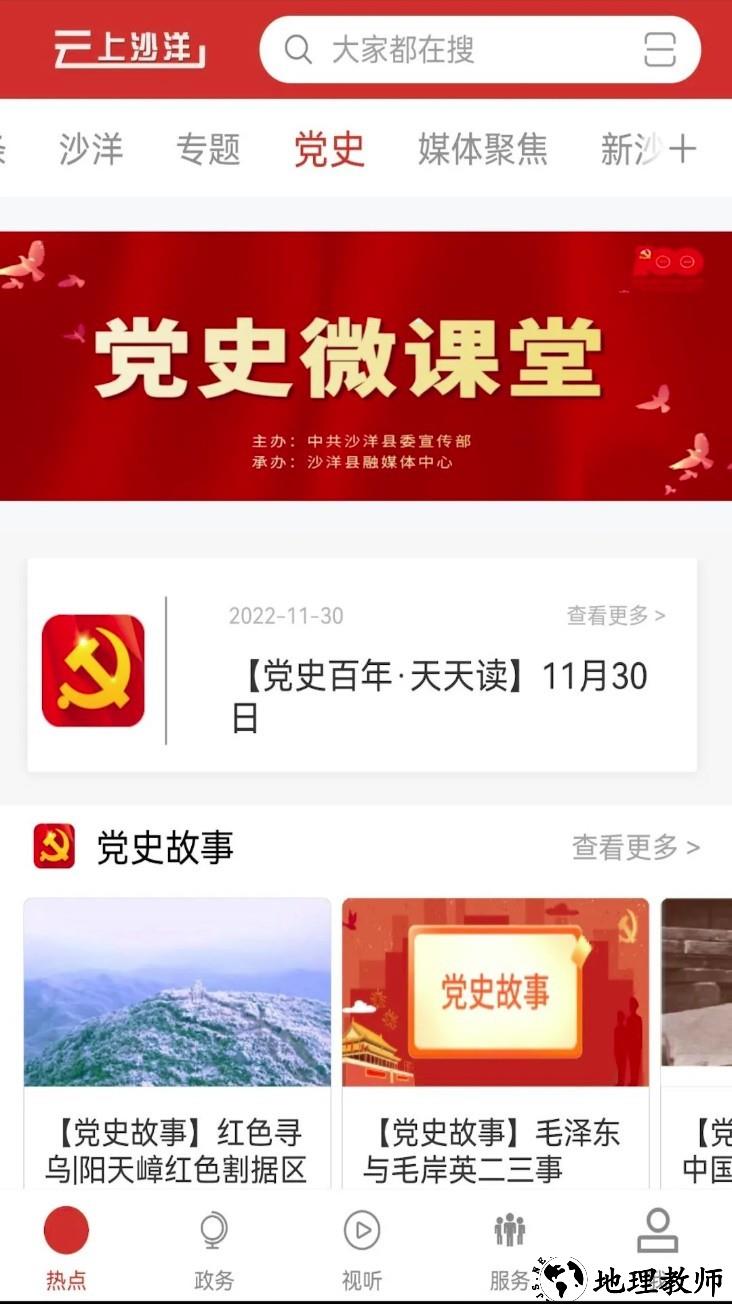The image size is (732, 1304).
Task: Select the currently highlighted 党史 tab
Action: pos(330,148)
